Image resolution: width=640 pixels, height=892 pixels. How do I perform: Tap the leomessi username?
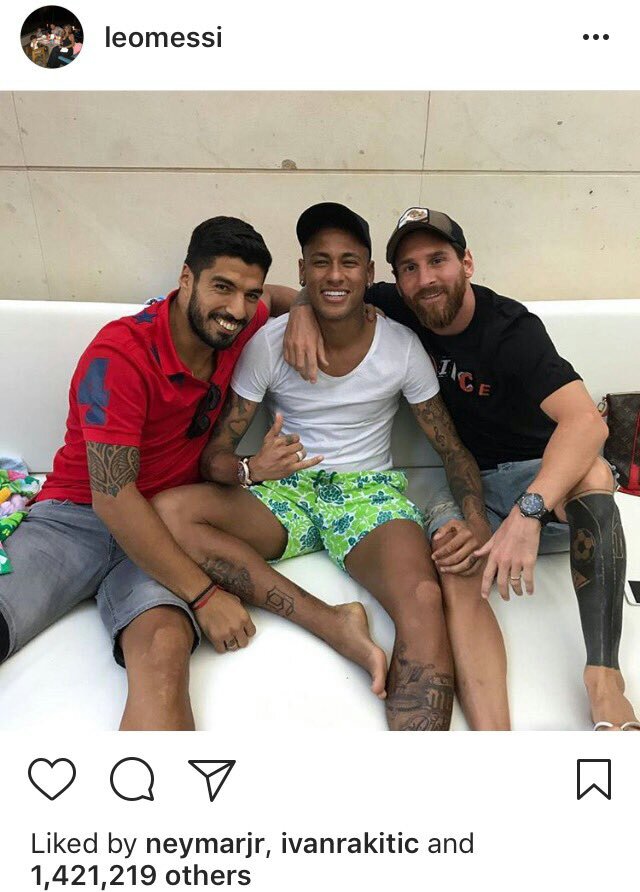click(x=163, y=37)
